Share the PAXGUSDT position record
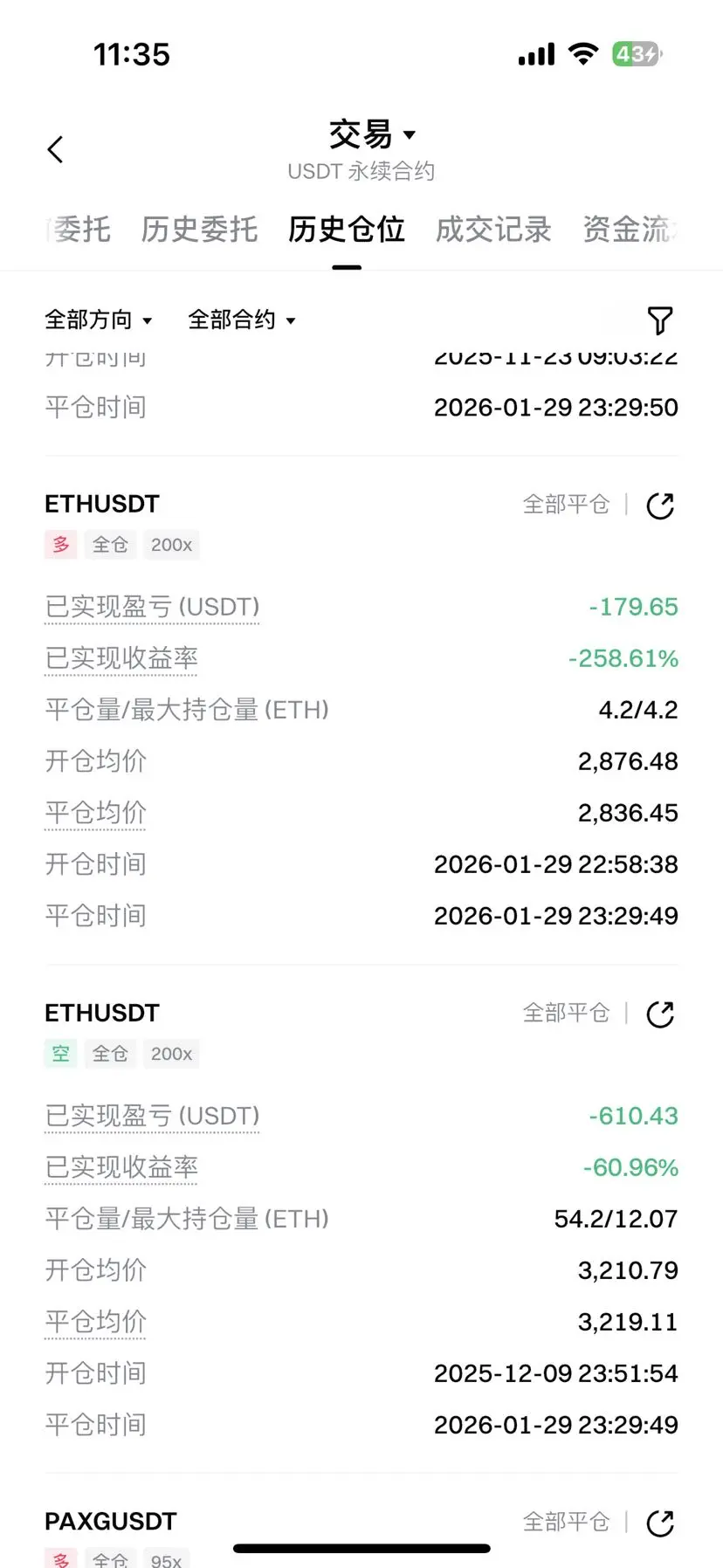723x1568 pixels. click(660, 1523)
